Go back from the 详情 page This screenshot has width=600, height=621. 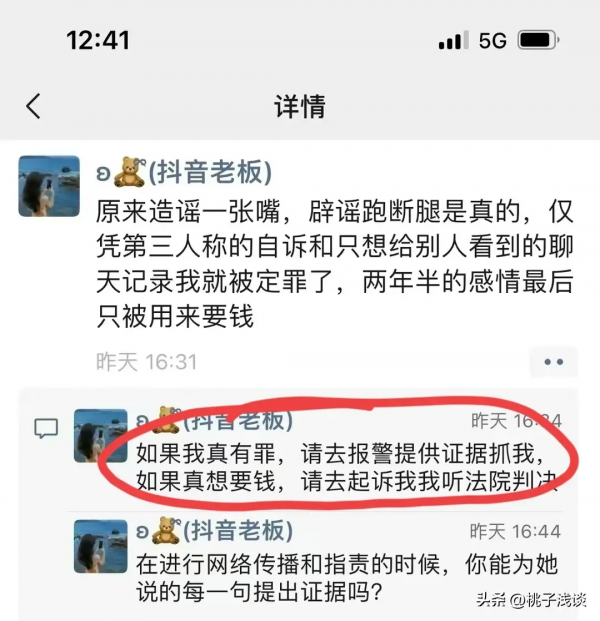[x=34, y=106]
